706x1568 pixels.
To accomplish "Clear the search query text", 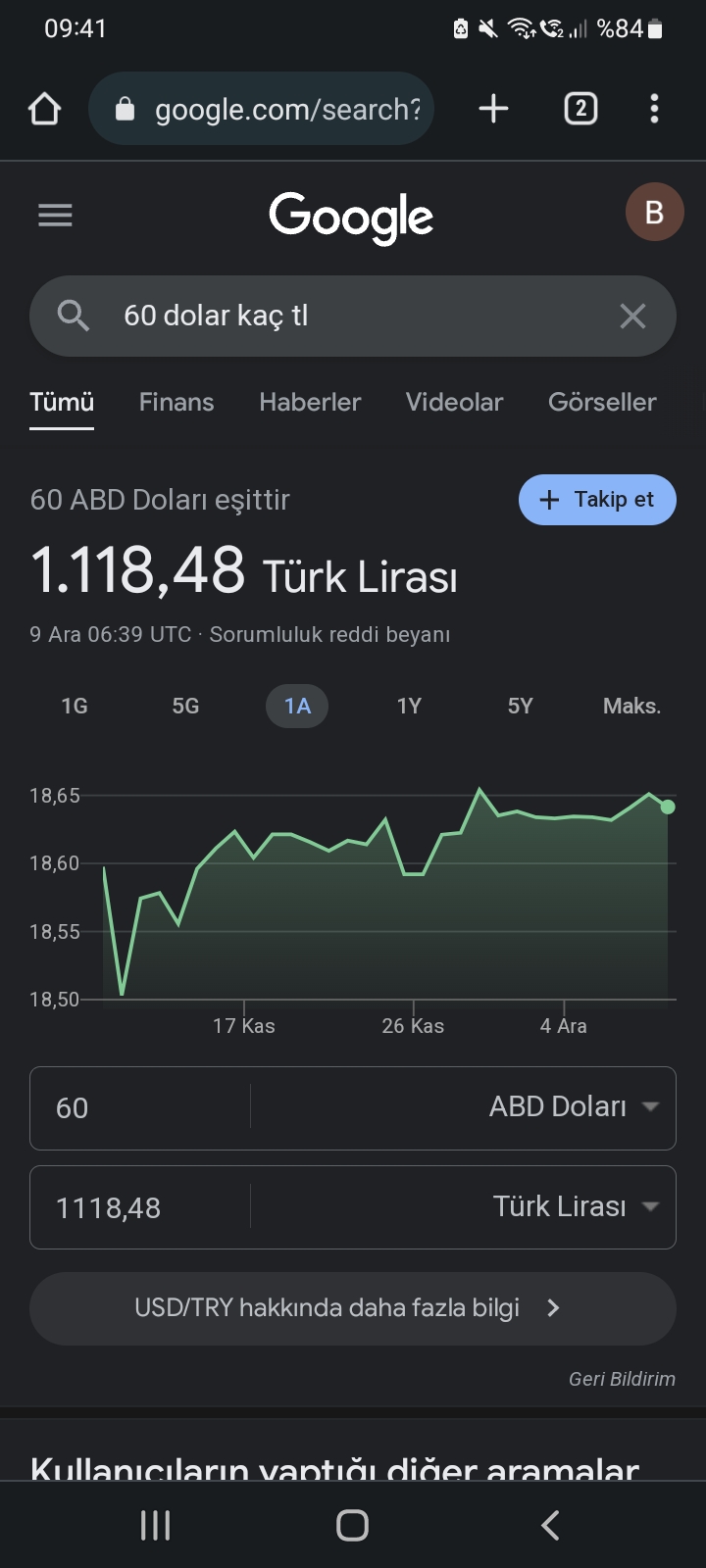I will pyautogui.click(x=632, y=316).
